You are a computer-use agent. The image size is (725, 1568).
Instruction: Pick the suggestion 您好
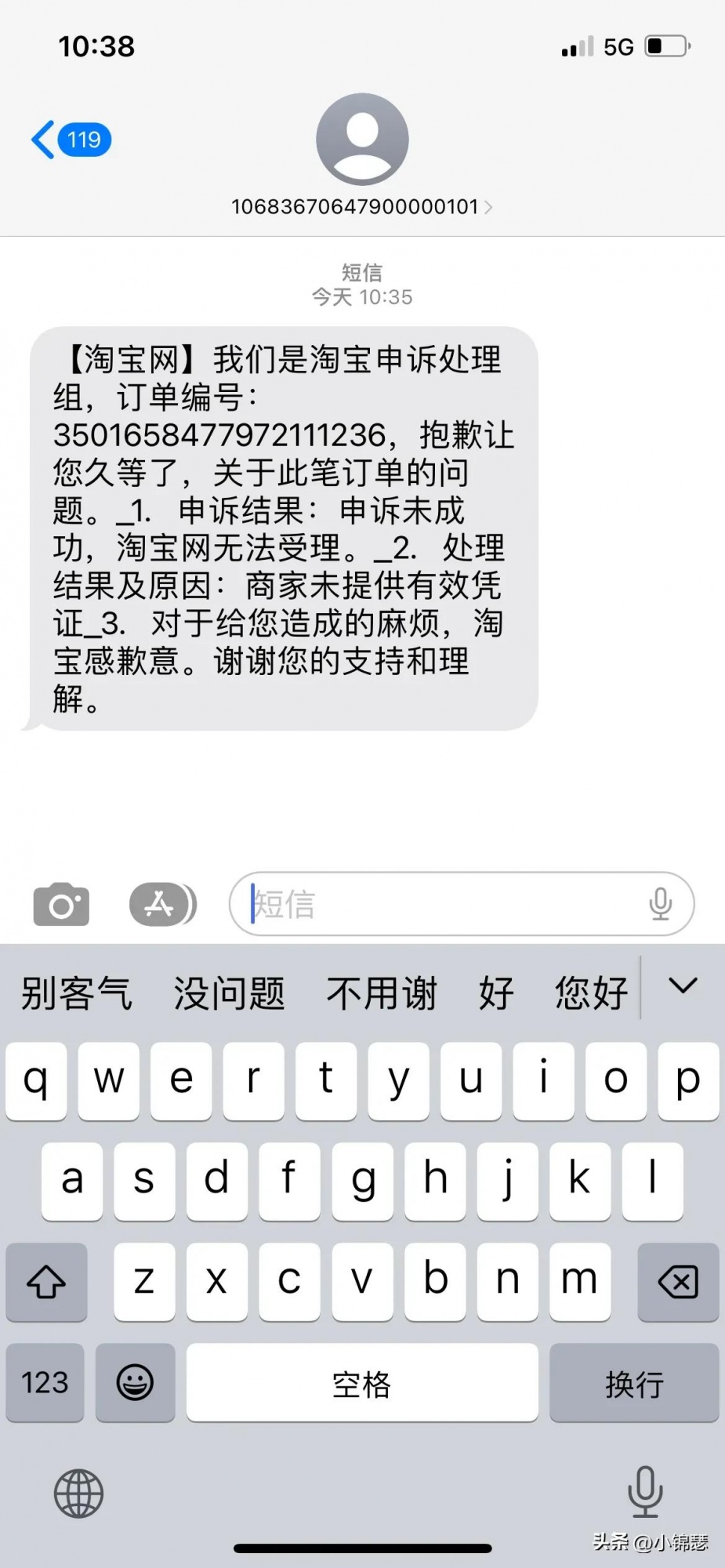point(592,993)
